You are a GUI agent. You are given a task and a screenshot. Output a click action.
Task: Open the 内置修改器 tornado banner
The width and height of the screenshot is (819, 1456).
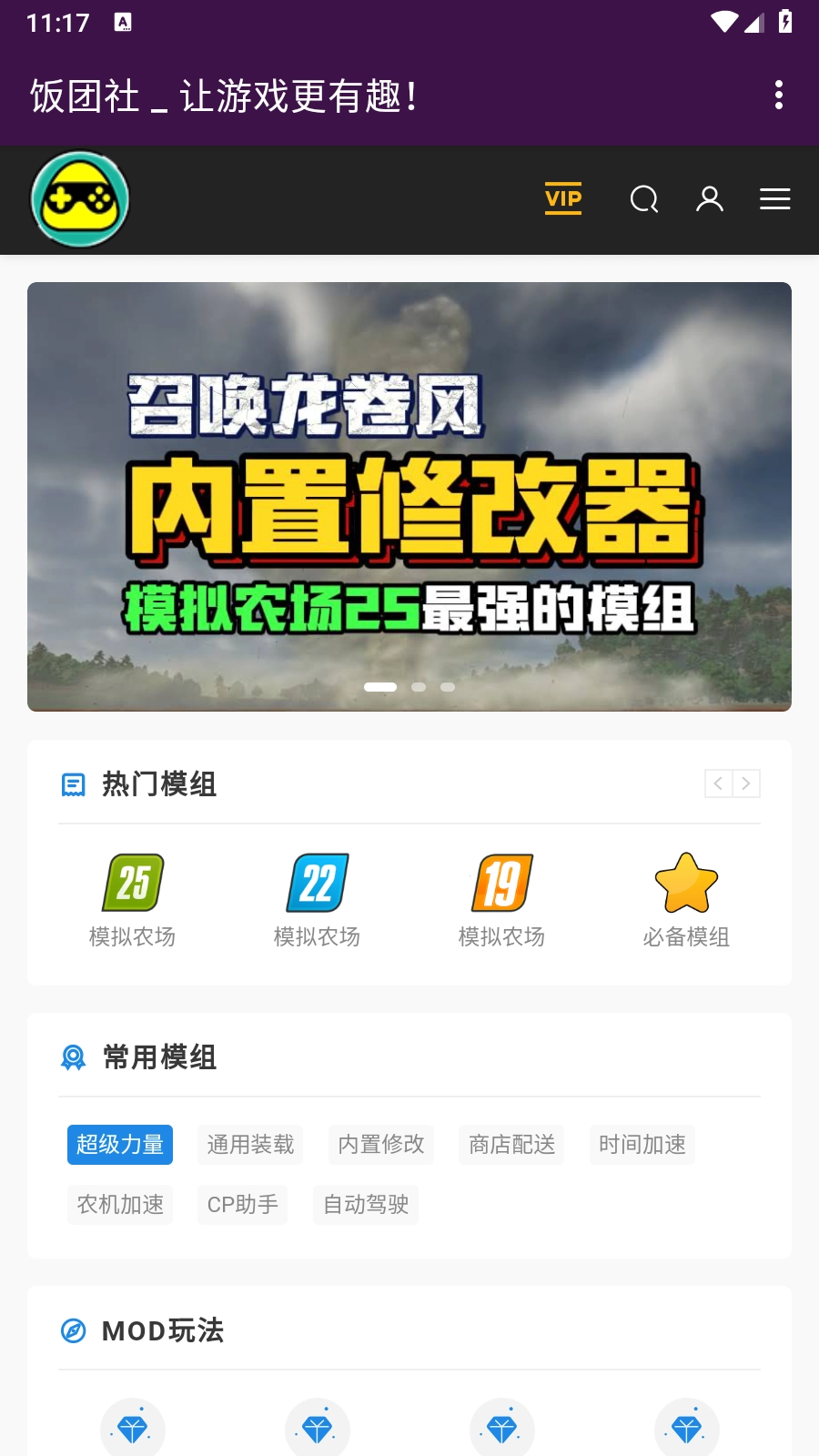[x=409, y=496]
